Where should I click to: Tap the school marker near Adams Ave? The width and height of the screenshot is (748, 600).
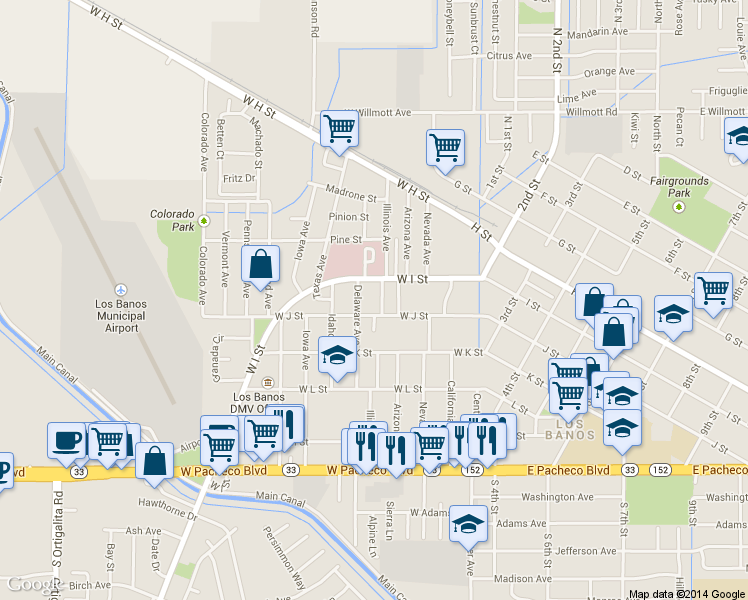468,523
